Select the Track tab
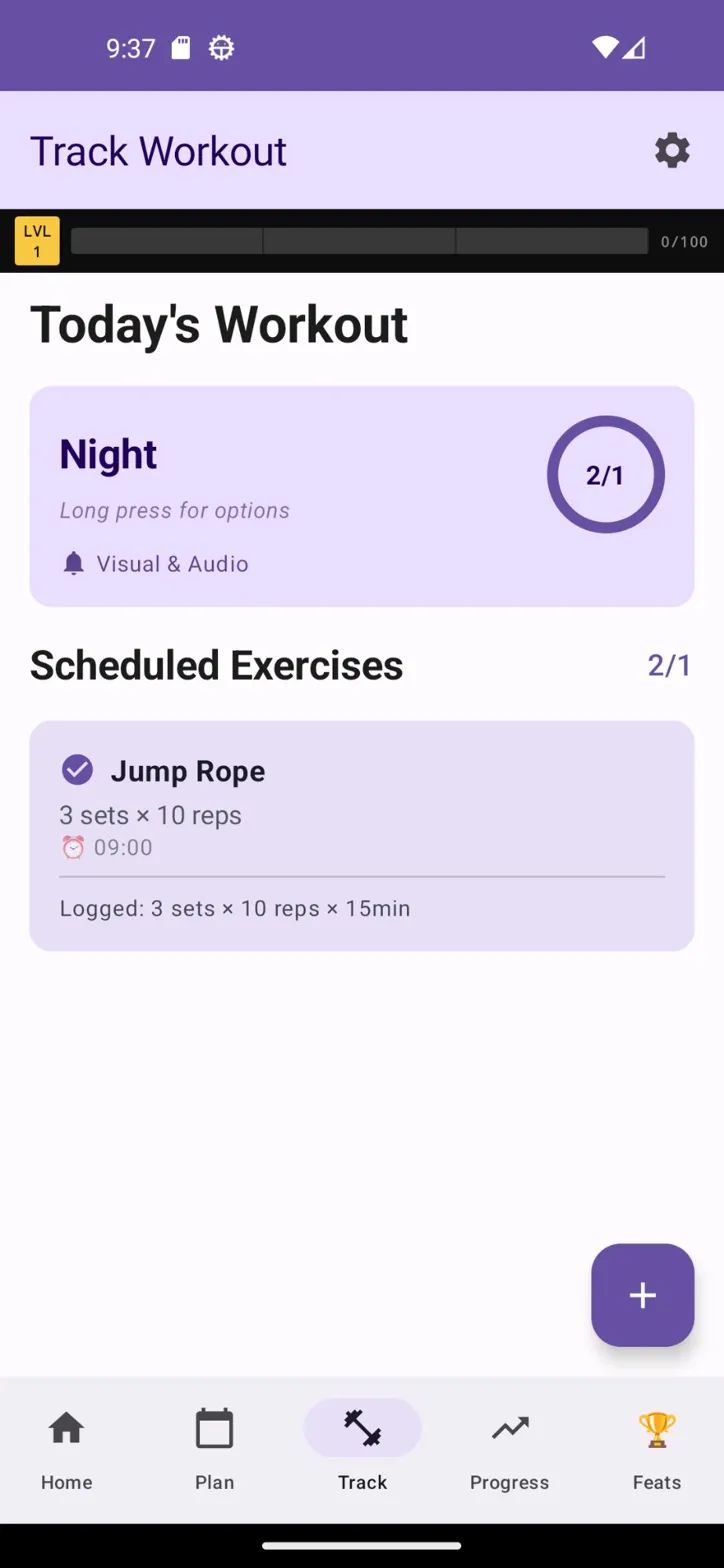The image size is (724, 1568). pyautogui.click(x=362, y=1448)
